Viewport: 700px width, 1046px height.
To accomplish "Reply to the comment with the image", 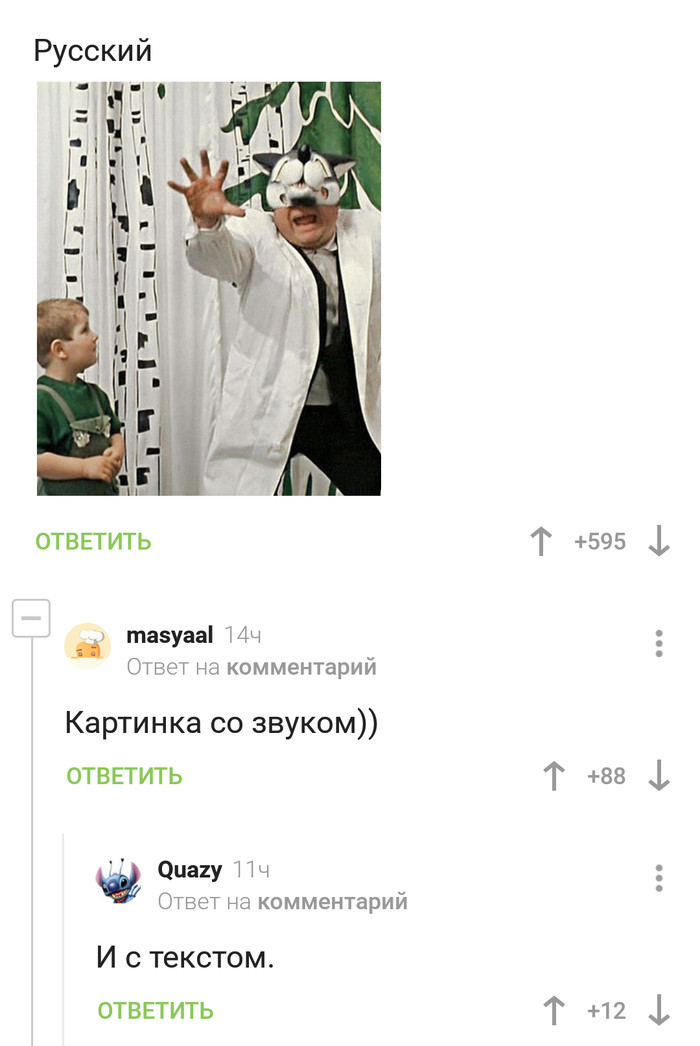I will 93,542.
